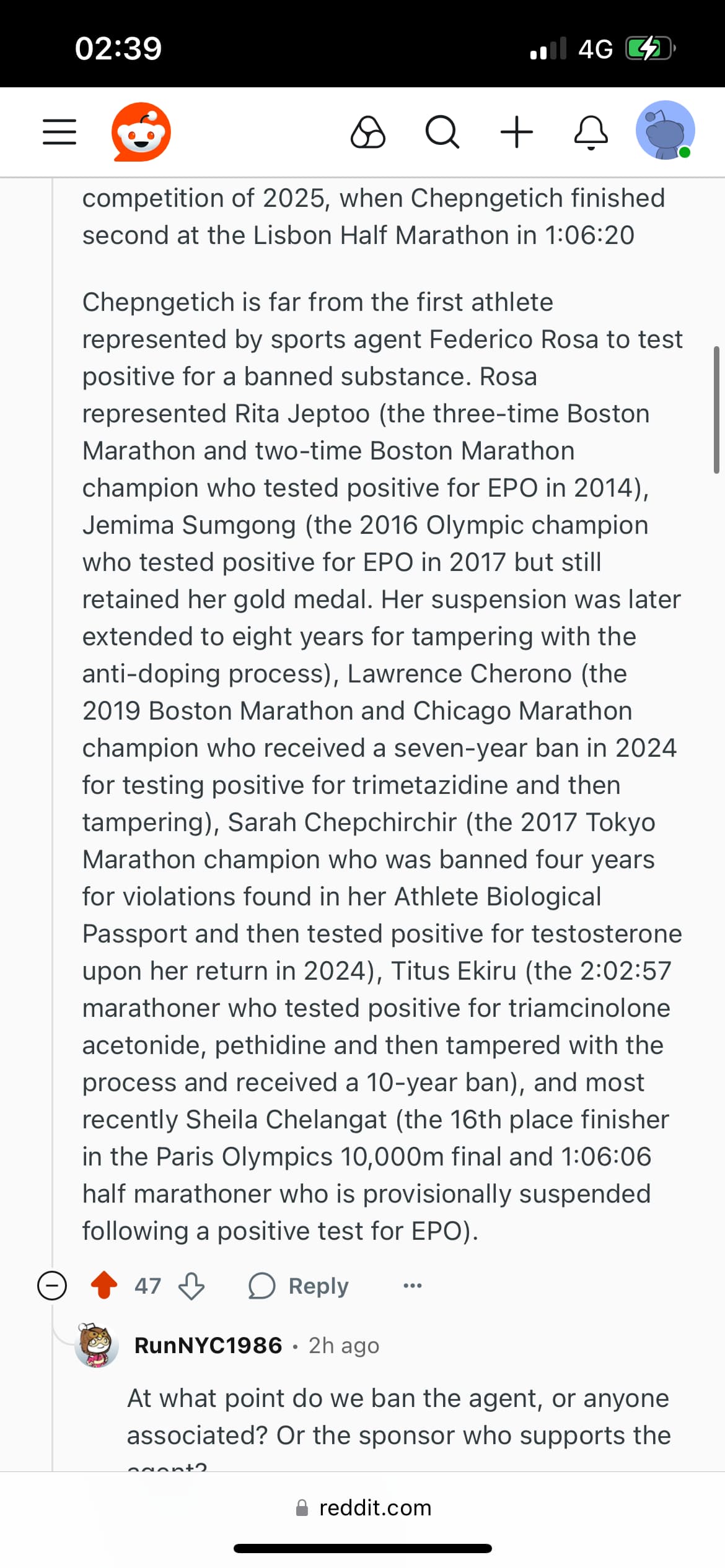Reply to the Federico Rosa comment
725x1568 pixels.
299,1286
